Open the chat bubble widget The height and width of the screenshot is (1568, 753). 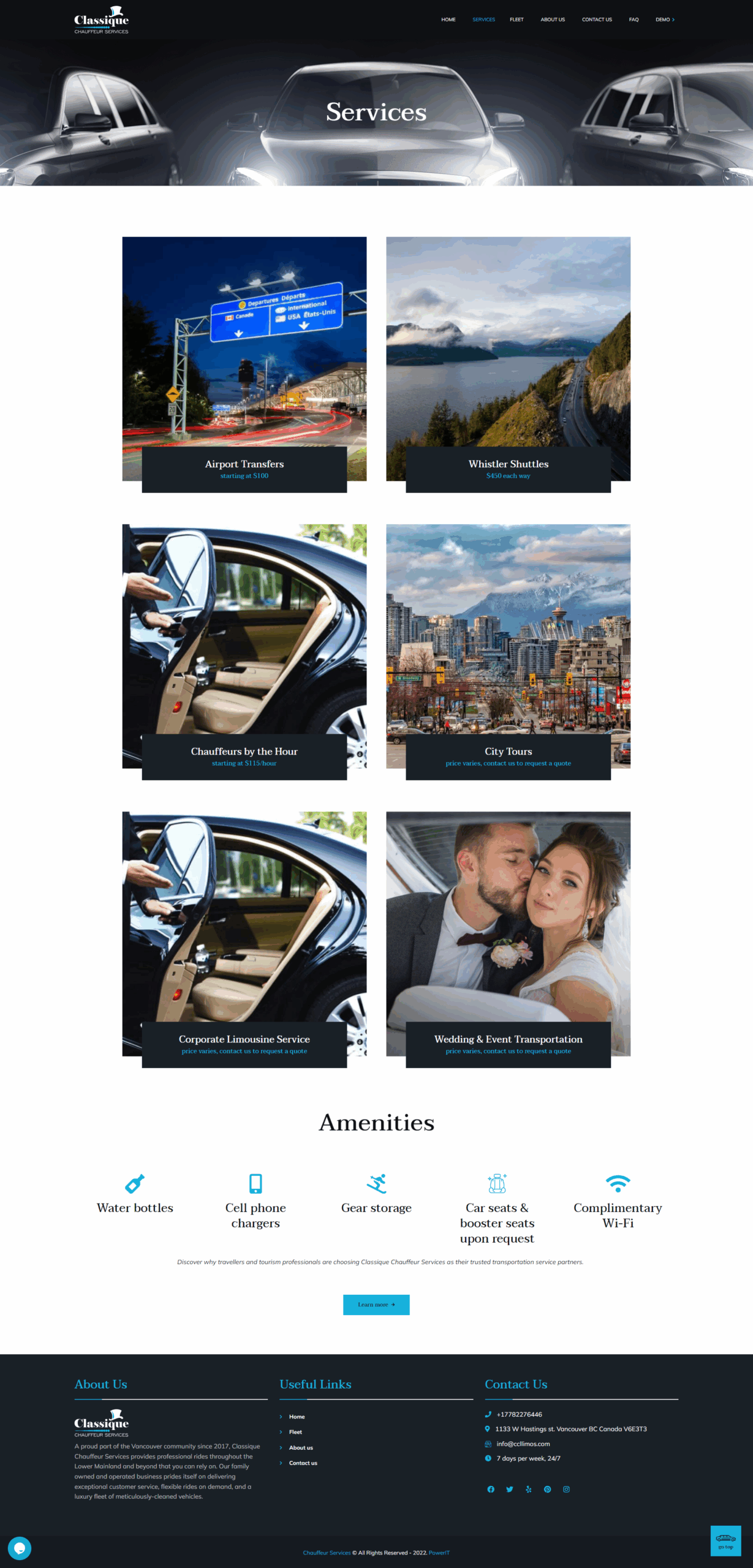(20, 1548)
